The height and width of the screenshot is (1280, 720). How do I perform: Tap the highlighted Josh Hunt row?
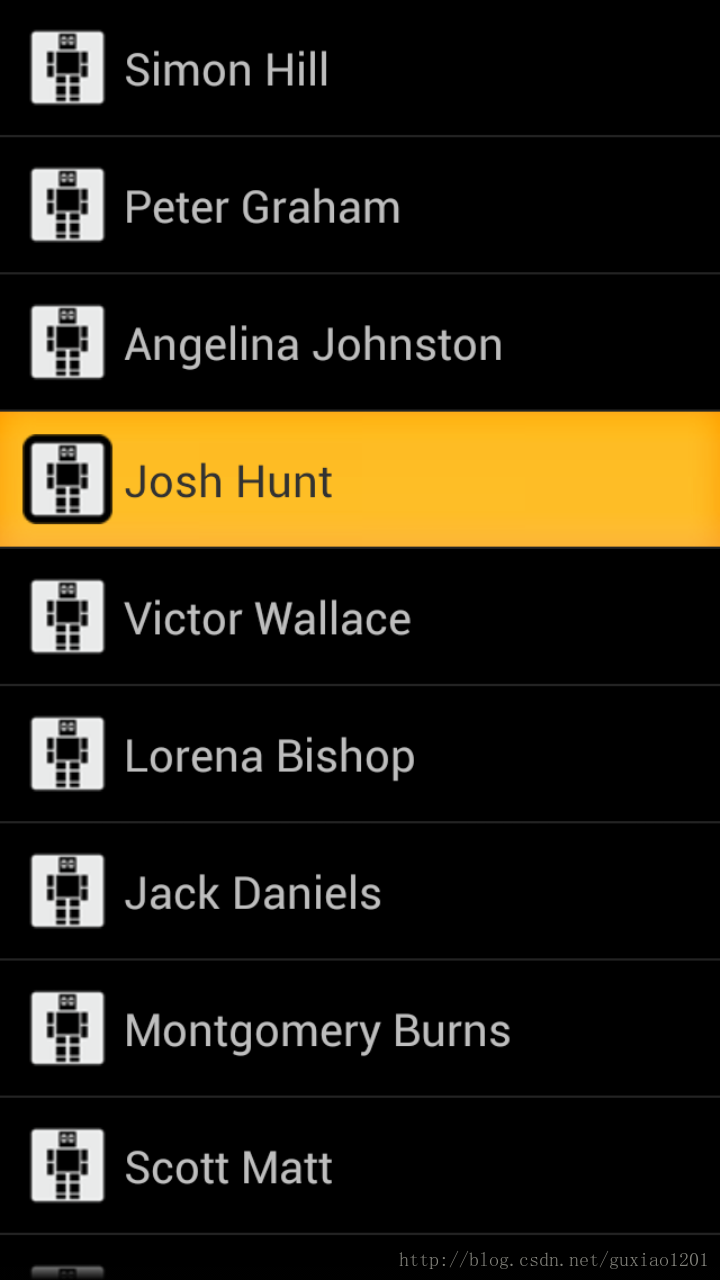pyautogui.click(x=360, y=479)
